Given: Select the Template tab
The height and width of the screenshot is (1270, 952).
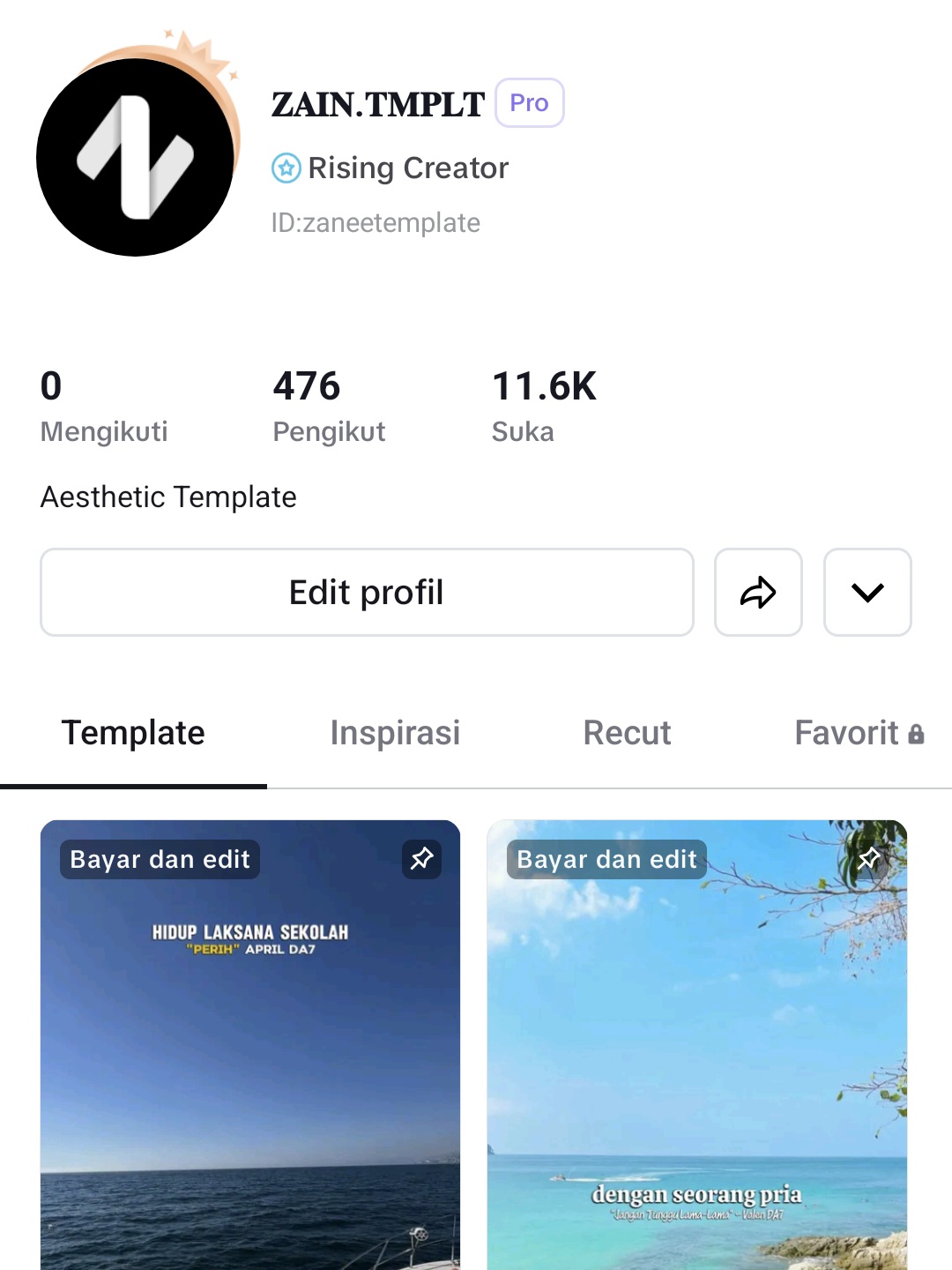Looking at the screenshot, I should (x=133, y=733).
